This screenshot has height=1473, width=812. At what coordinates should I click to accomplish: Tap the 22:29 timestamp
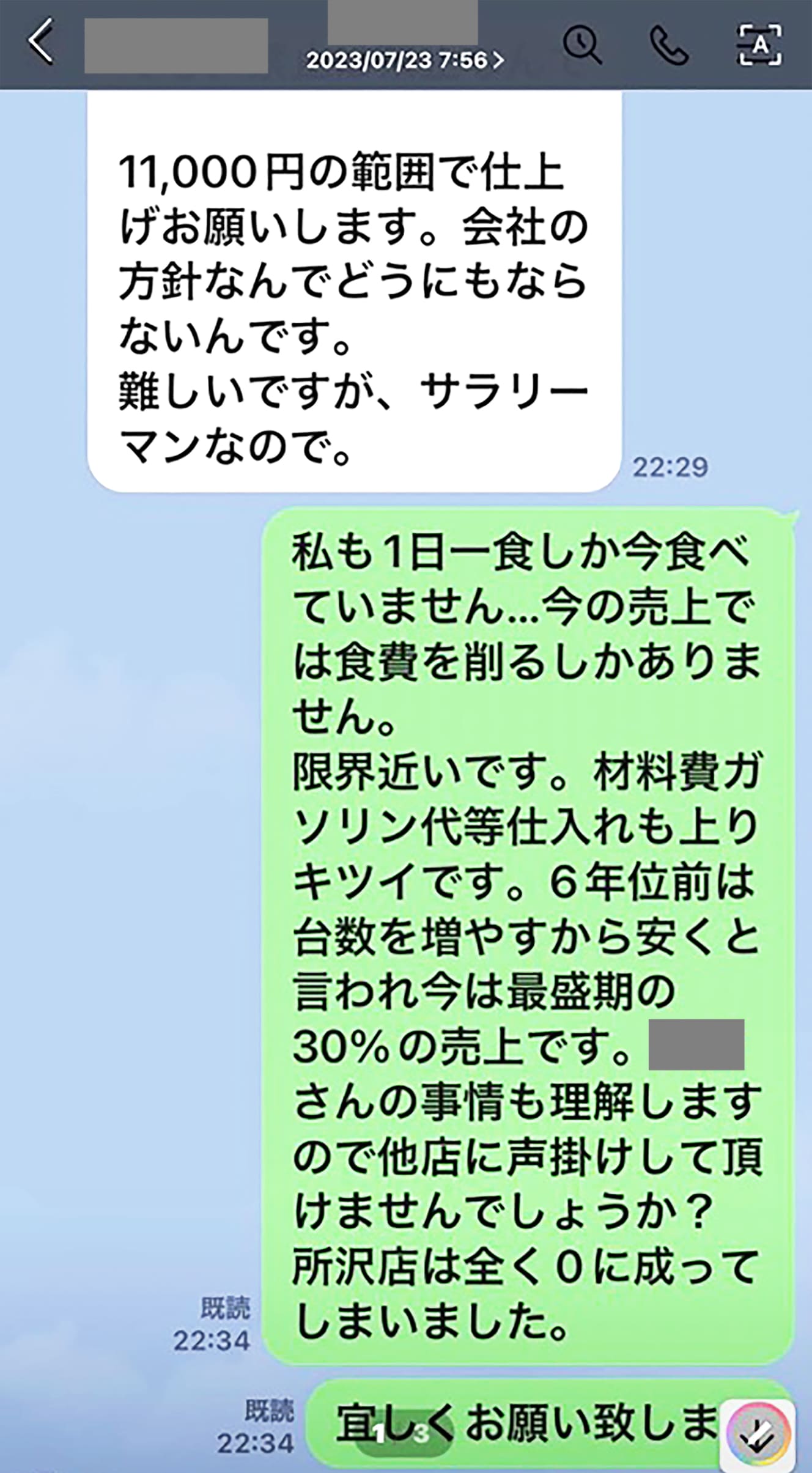671,466
